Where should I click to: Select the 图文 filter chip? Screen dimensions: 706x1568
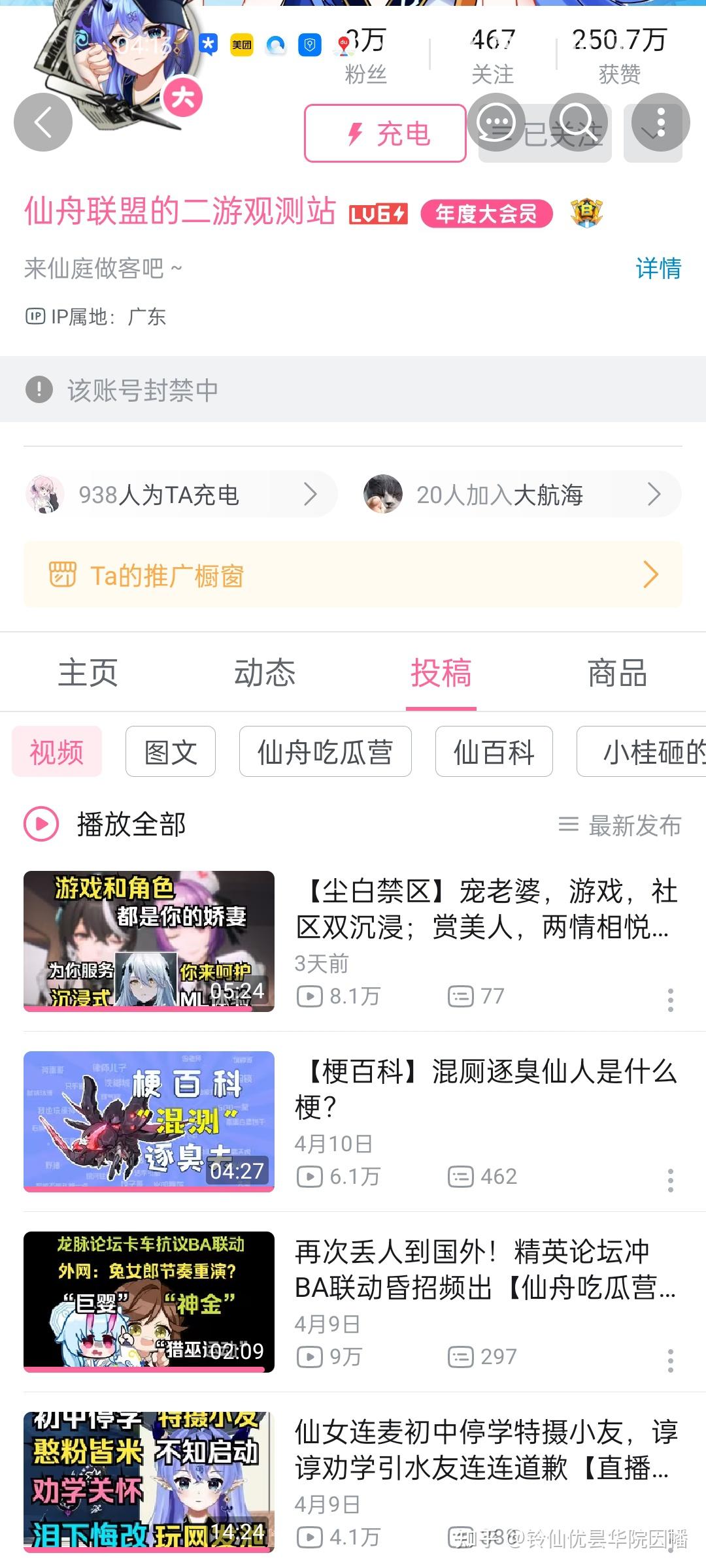click(171, 752)
